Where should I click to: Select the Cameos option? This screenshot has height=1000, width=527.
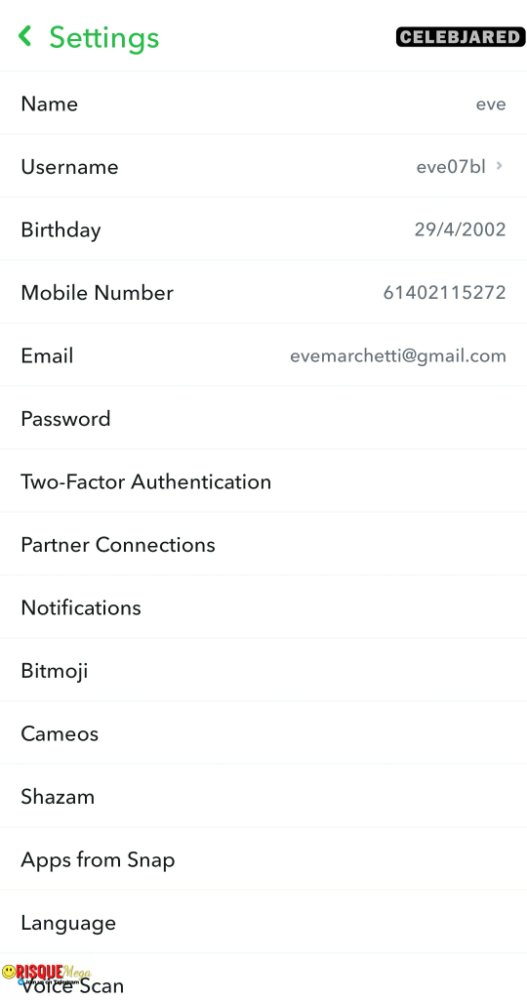(264, 733)
